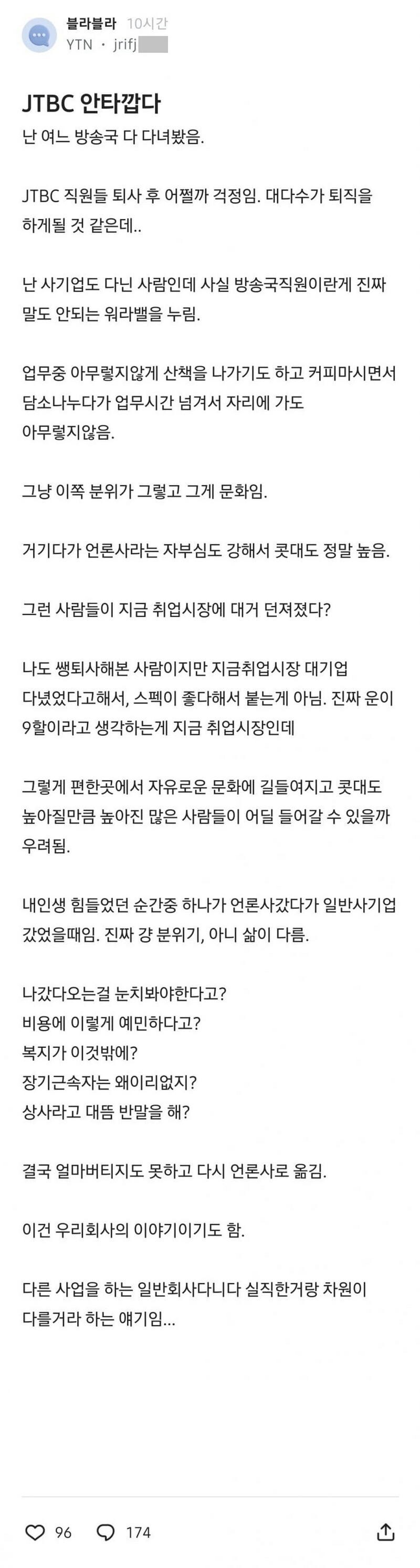Open the 블라블라 topic channel
Screen dimensions: 420x1568
91,24
